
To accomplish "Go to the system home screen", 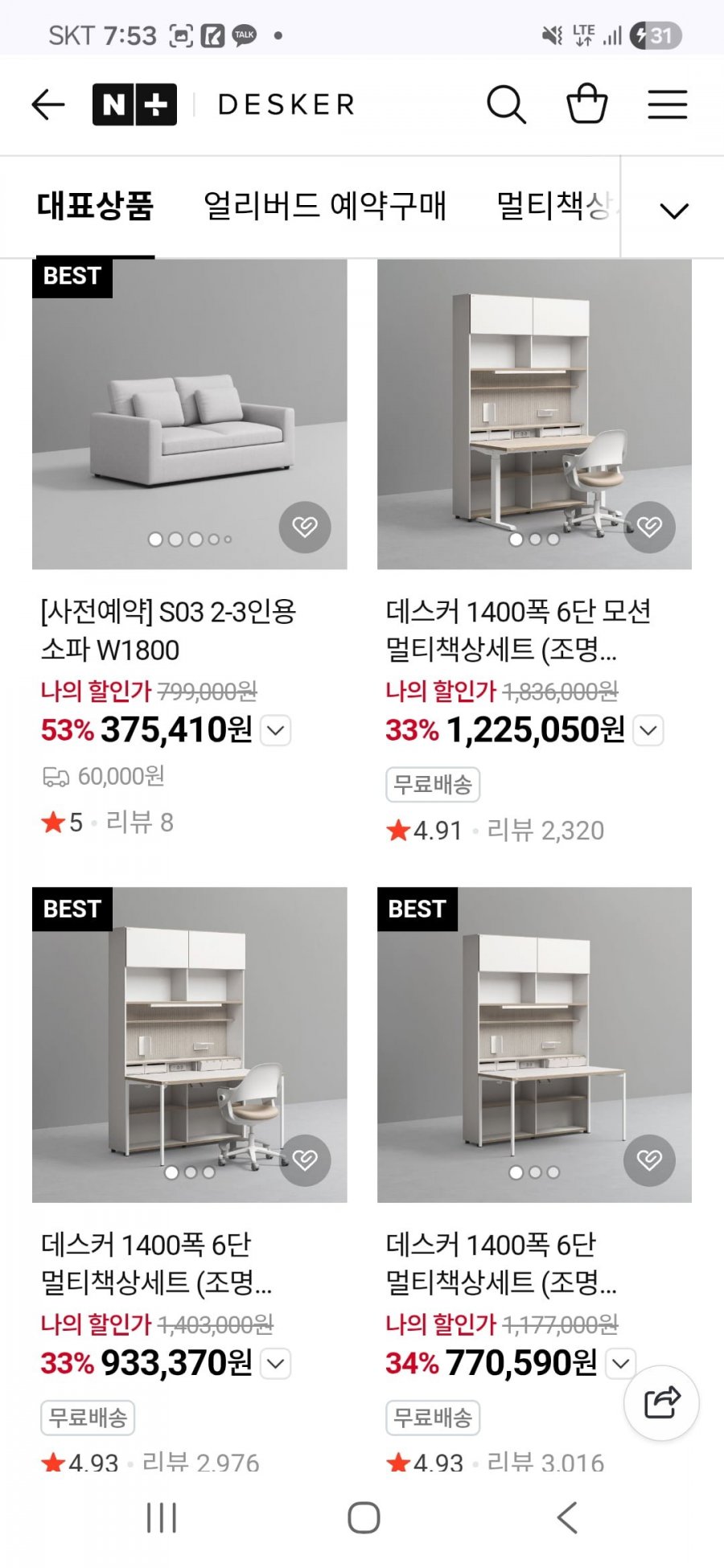I will [363, 1518].
